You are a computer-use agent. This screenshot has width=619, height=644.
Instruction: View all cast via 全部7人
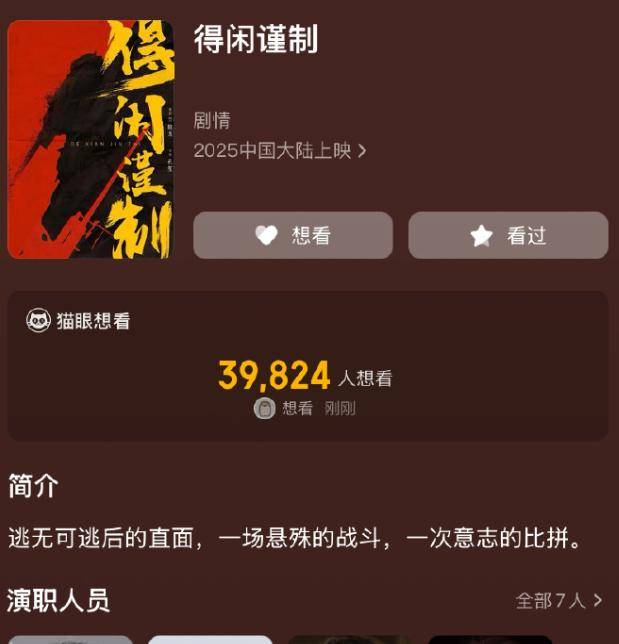pos(559,600)
